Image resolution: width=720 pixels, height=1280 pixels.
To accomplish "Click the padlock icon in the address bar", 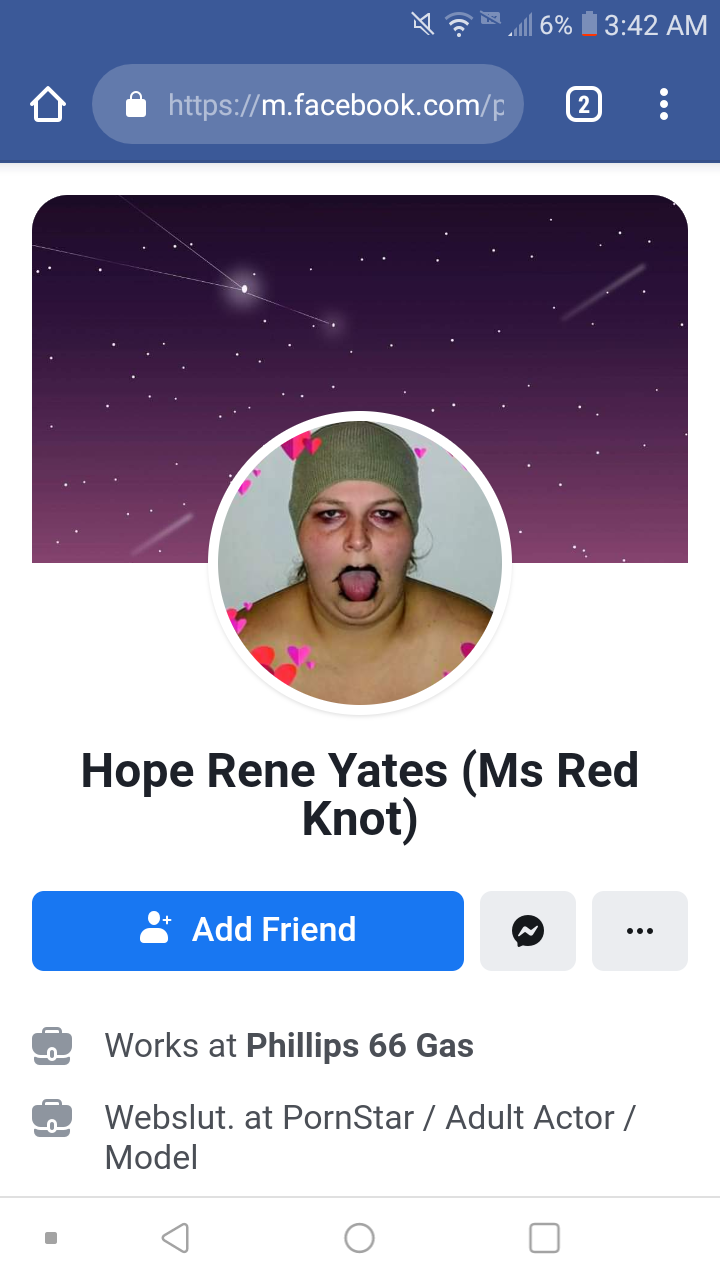I will pos(134,103).
